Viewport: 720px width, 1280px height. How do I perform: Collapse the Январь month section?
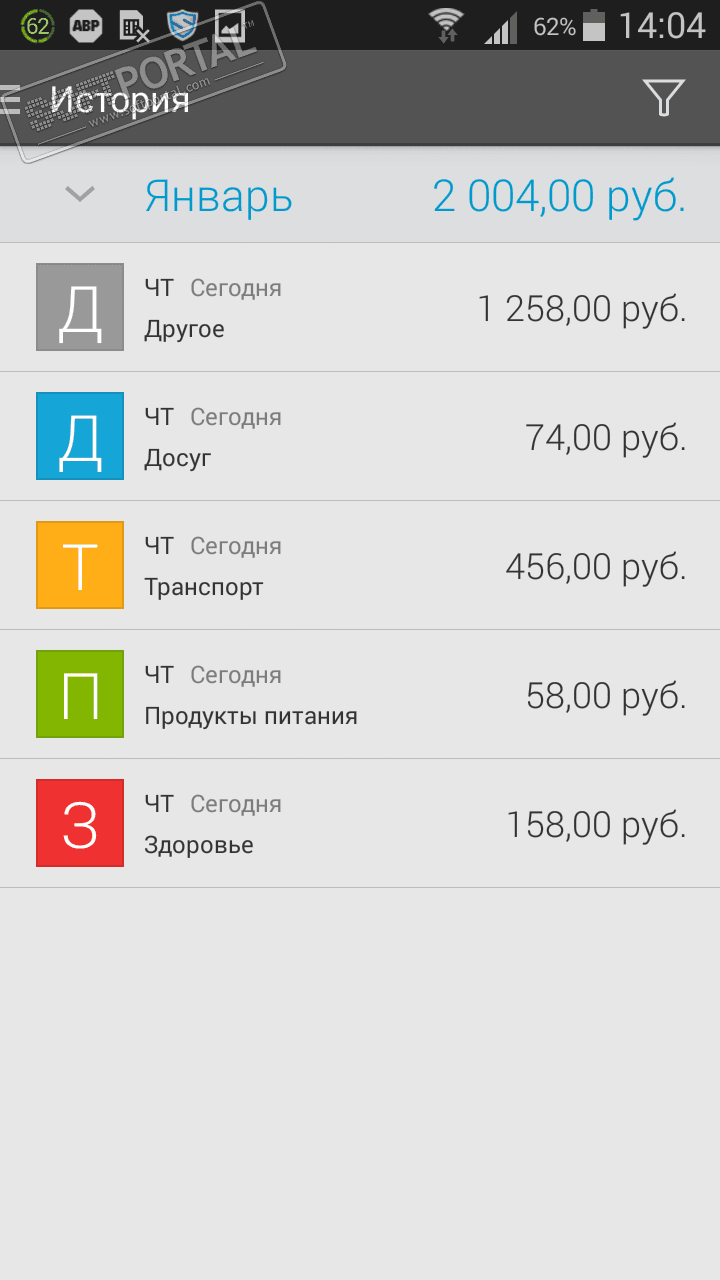coord(80,194)
